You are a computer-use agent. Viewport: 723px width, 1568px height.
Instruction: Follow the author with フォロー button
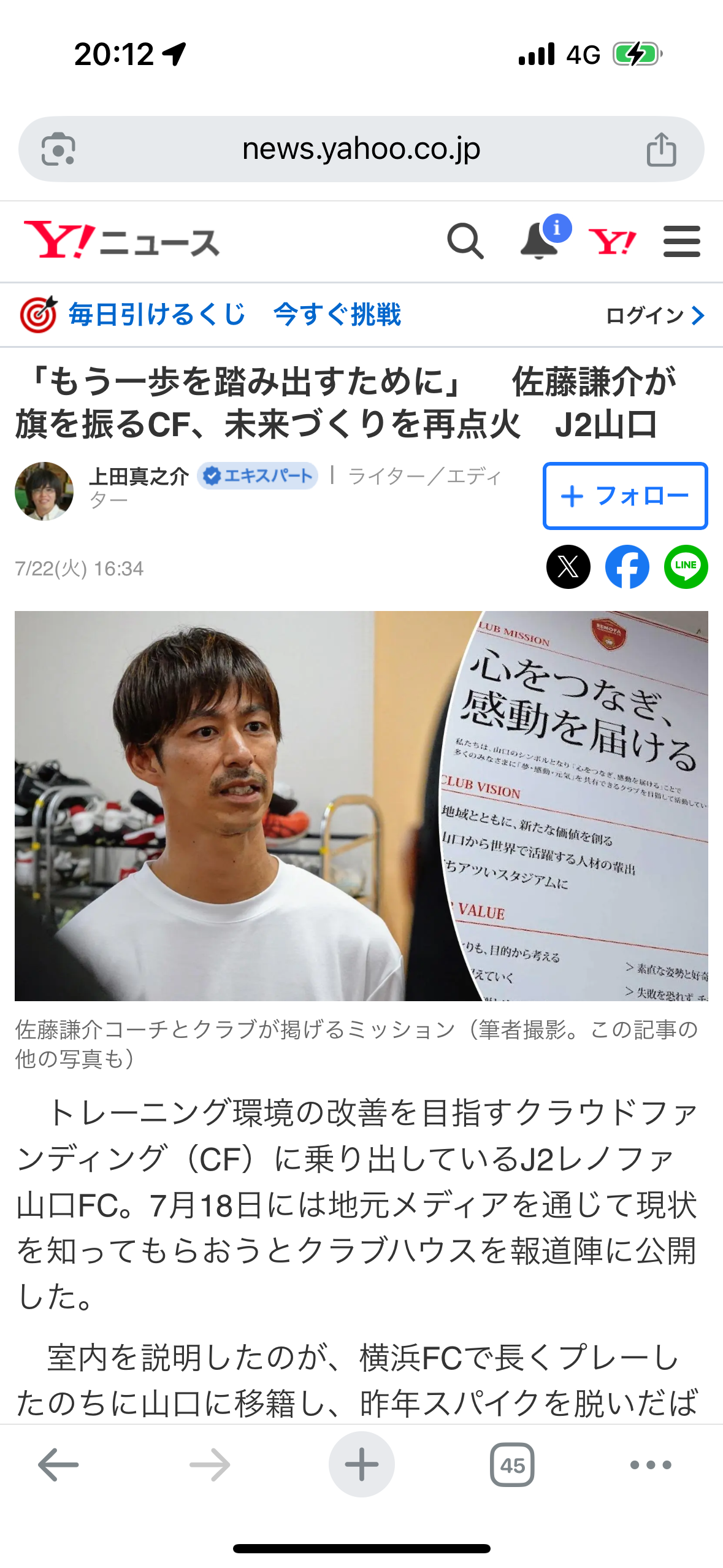point(625,496)
